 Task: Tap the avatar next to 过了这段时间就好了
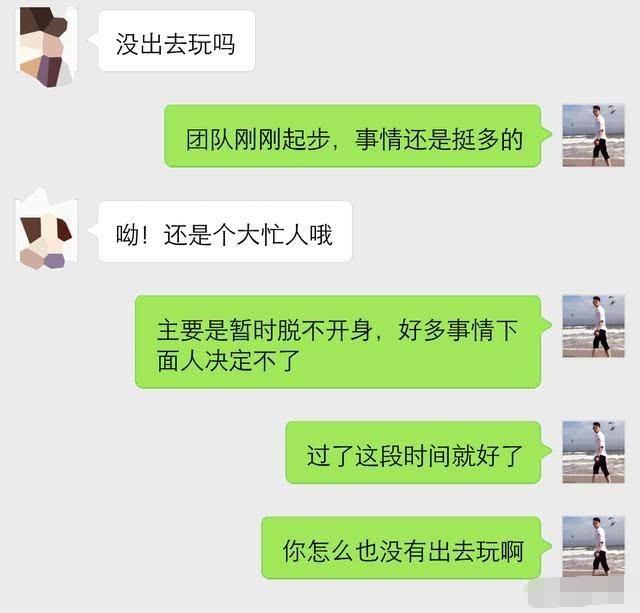[x=593, y=452]
